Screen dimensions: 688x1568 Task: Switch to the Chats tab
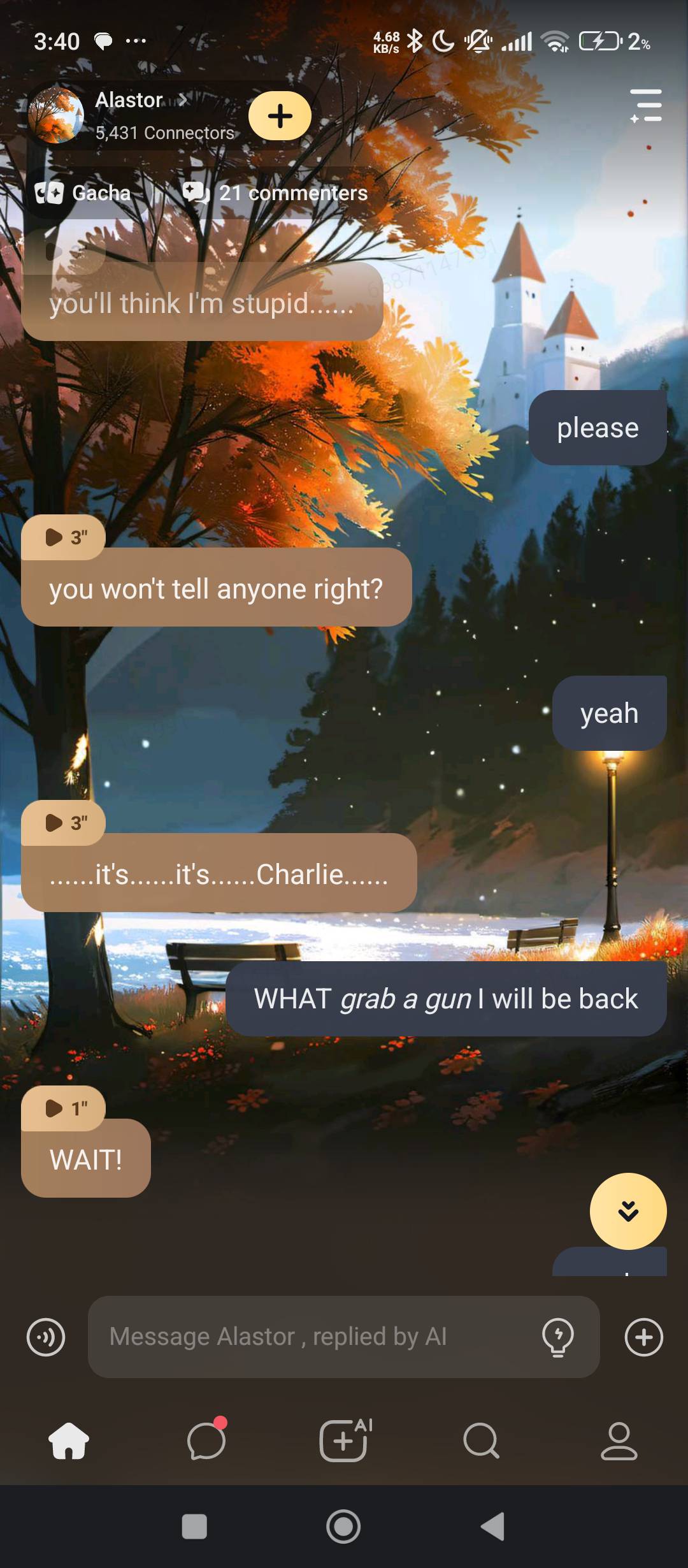pyautogui.click(x=206, y=1441)
